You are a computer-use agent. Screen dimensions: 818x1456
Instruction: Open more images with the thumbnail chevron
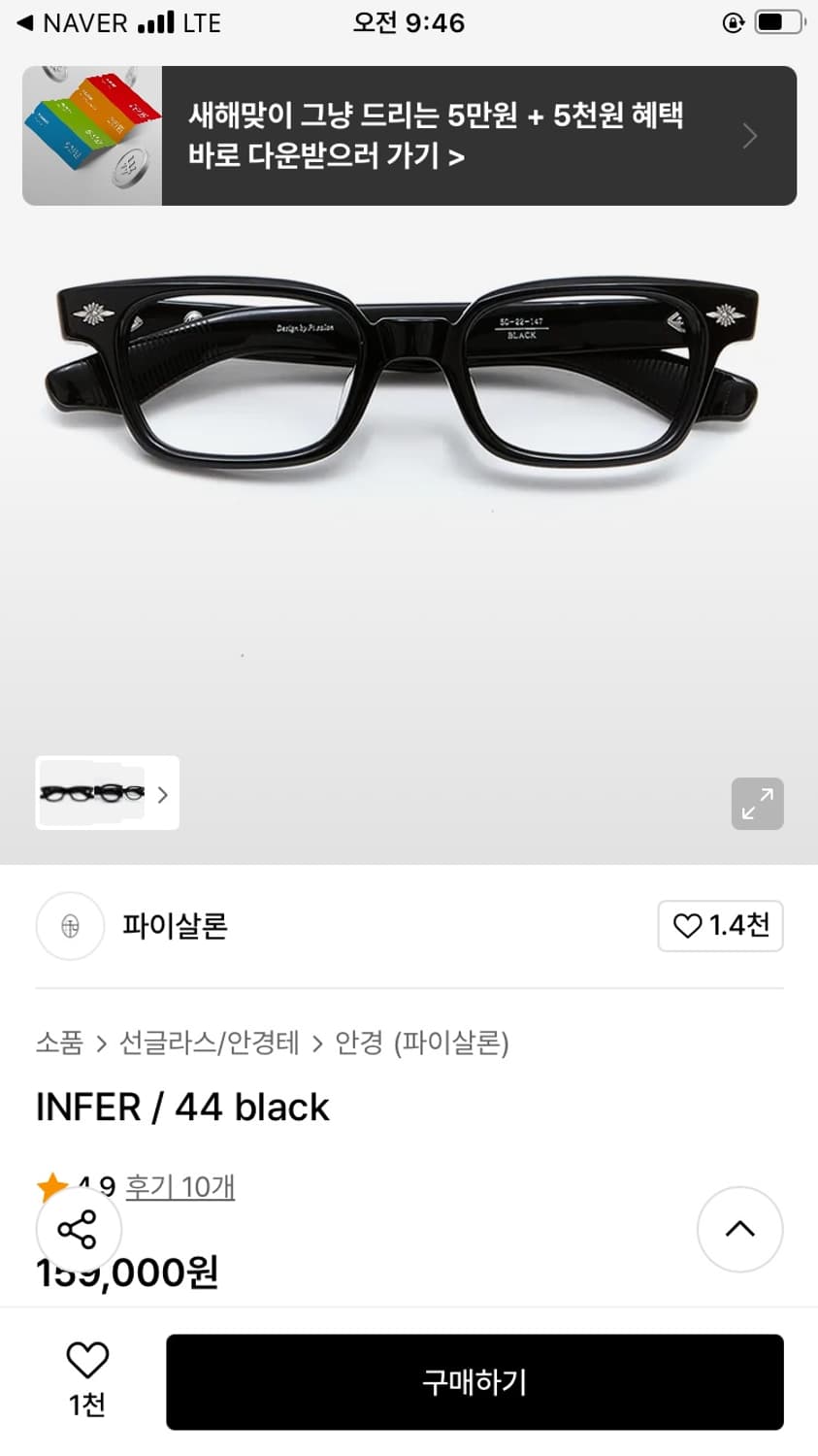coord(162,794)
